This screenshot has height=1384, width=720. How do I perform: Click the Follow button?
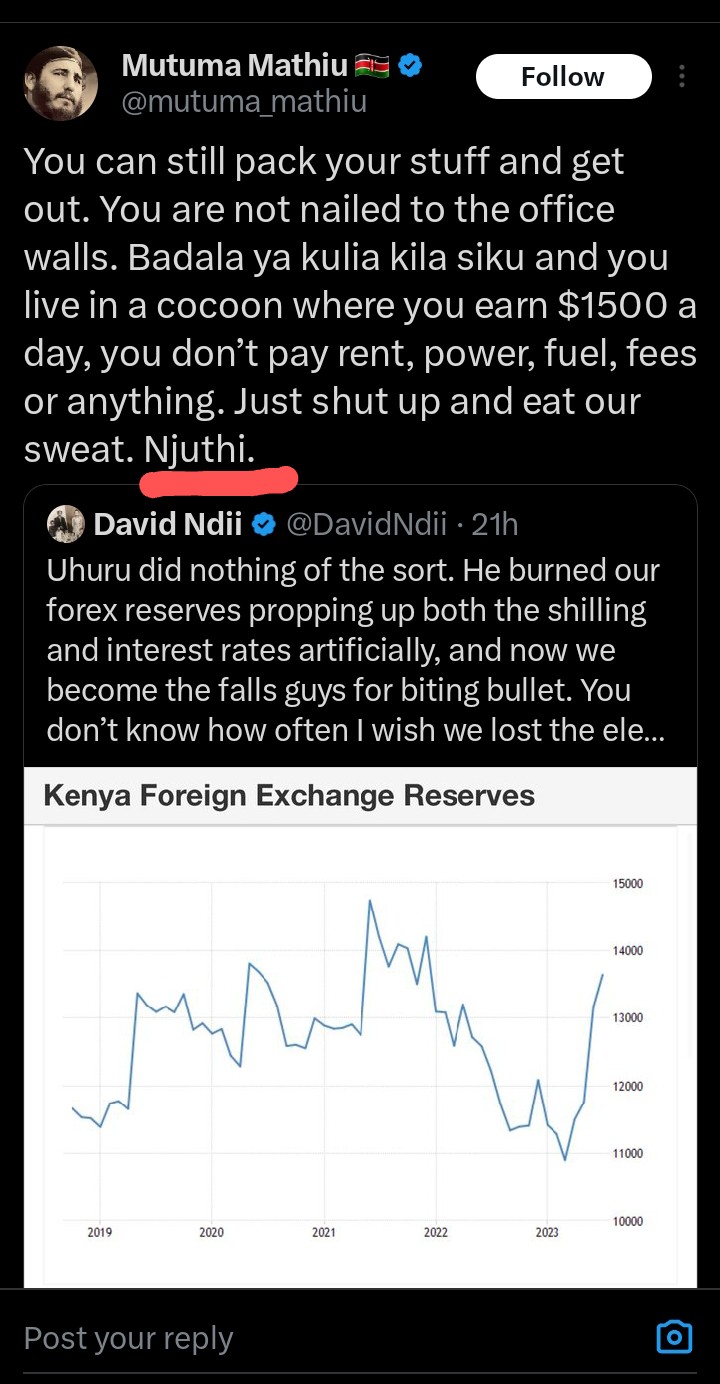pyautogui.click(x=563, y=76)
